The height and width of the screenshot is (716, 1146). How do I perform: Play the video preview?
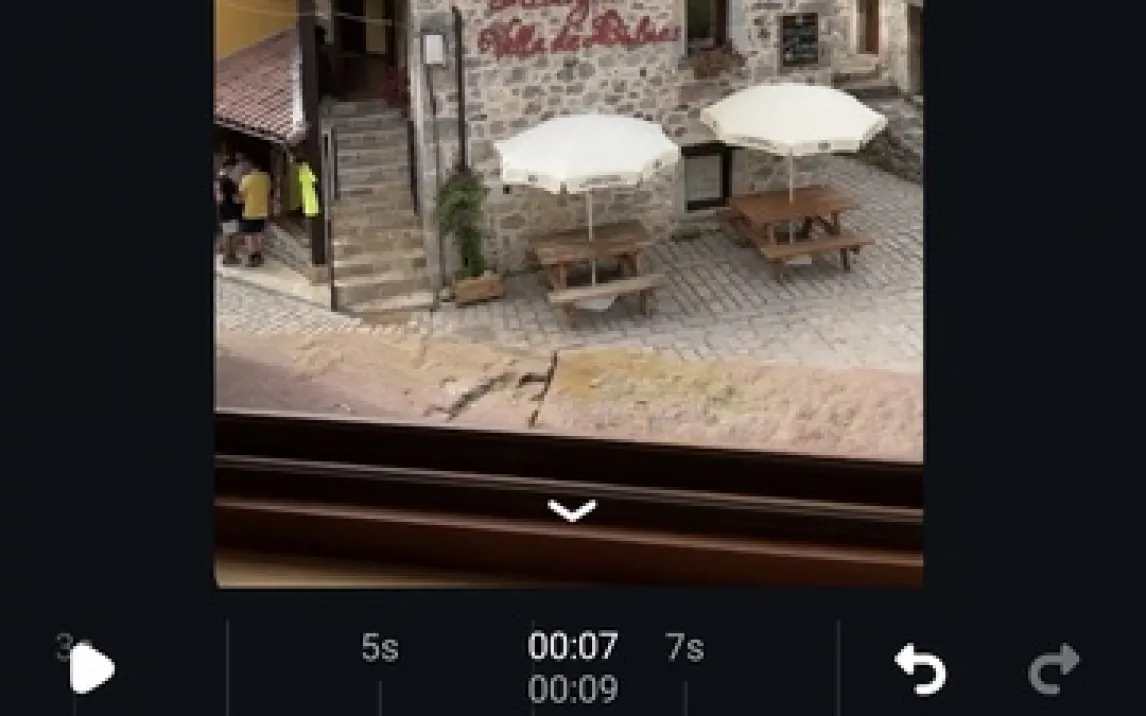pyautogui.click(x=91, y=669)
